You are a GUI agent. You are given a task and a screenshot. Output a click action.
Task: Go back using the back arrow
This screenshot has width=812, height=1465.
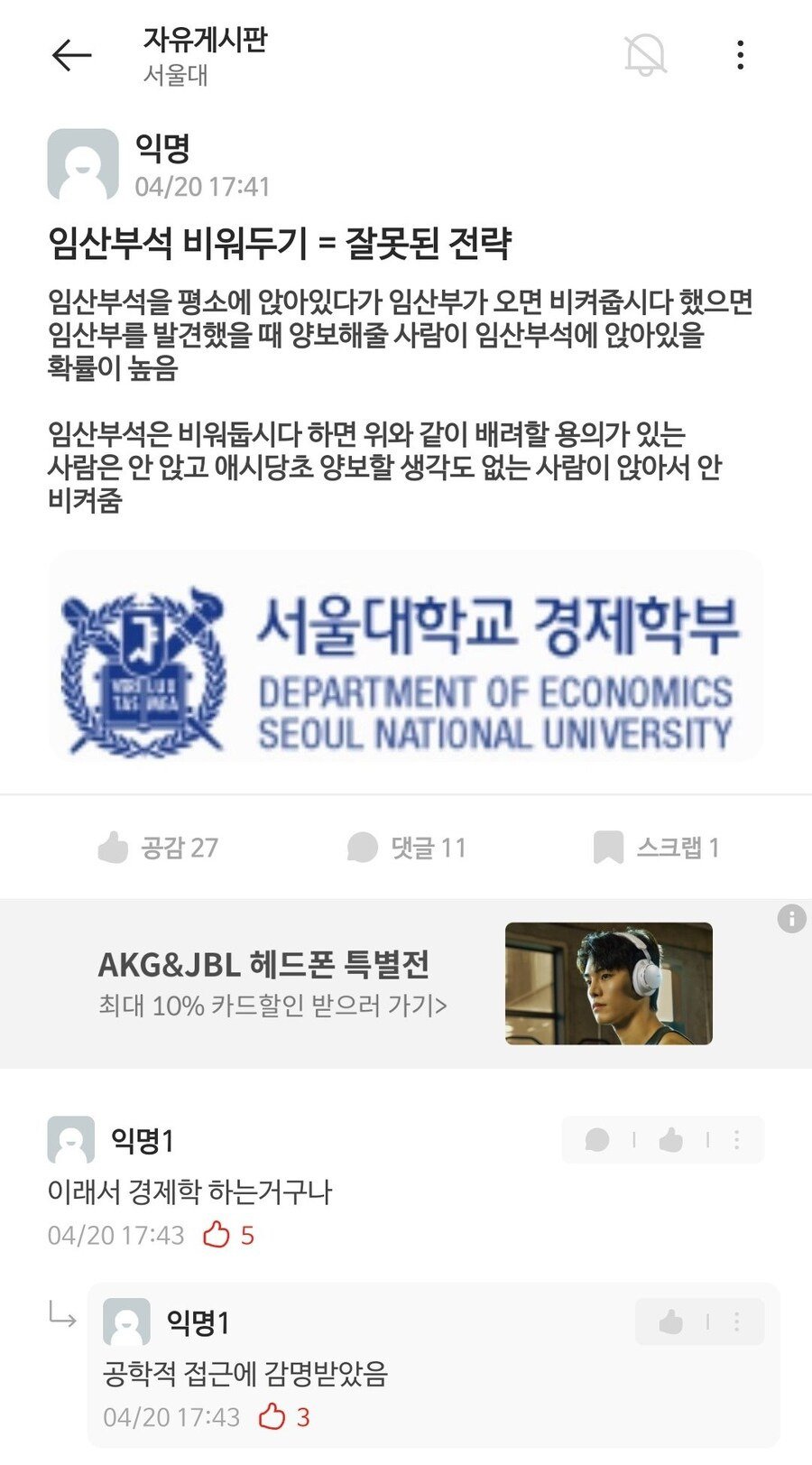[x=68, y=56]
